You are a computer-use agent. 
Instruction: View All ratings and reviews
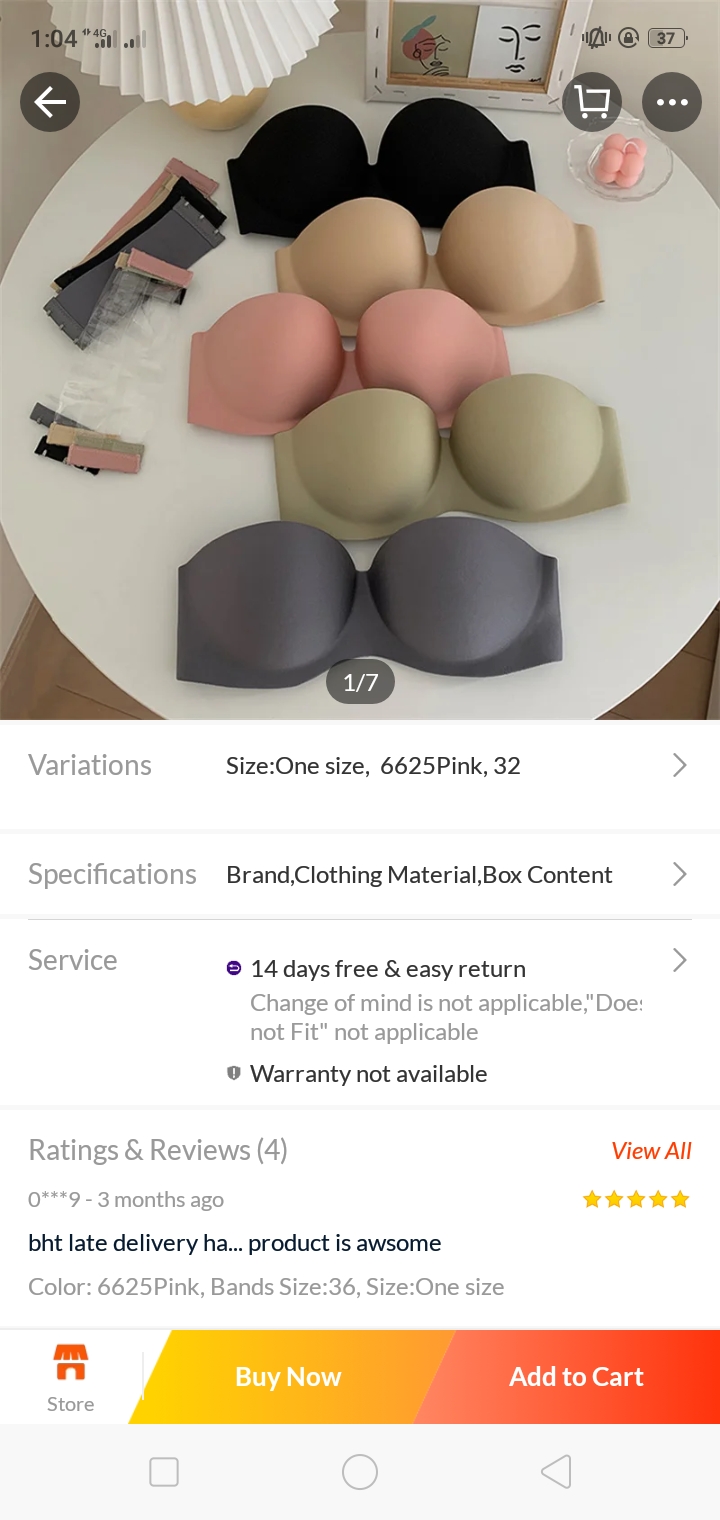tap(651, 1151)
